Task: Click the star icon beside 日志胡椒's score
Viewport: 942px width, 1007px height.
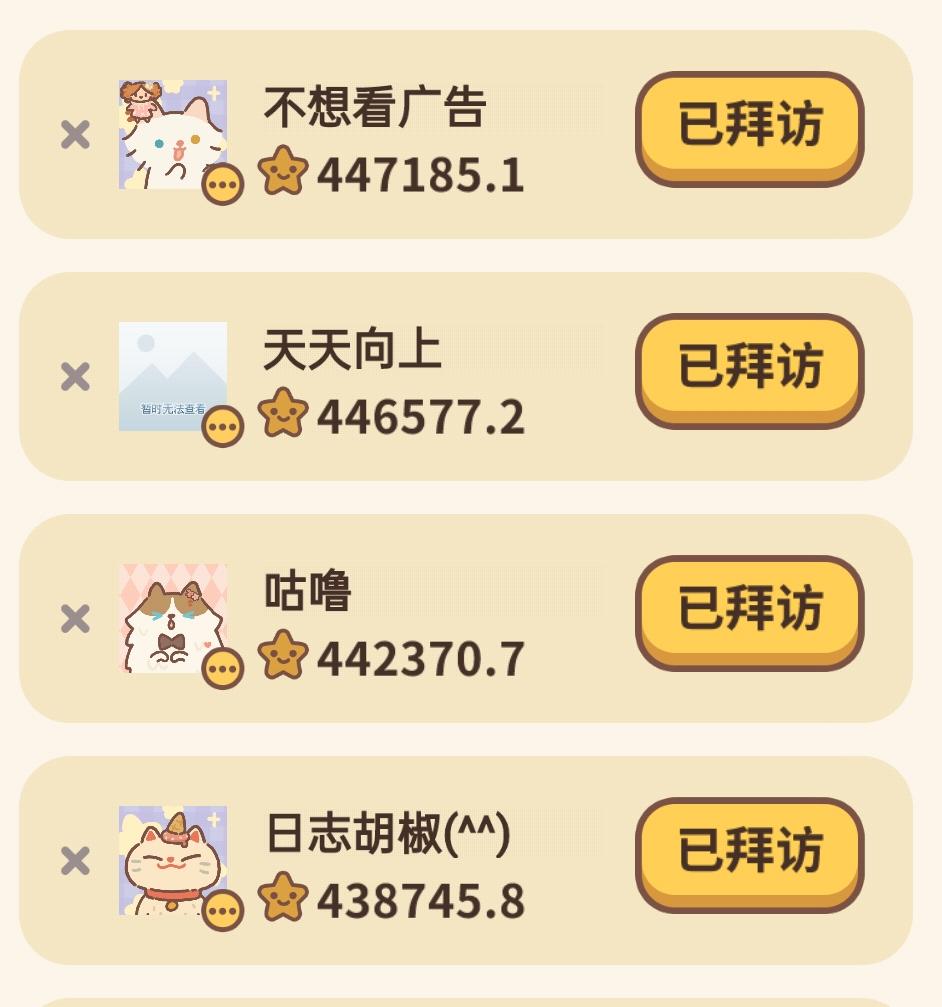Action: [285, 898]
